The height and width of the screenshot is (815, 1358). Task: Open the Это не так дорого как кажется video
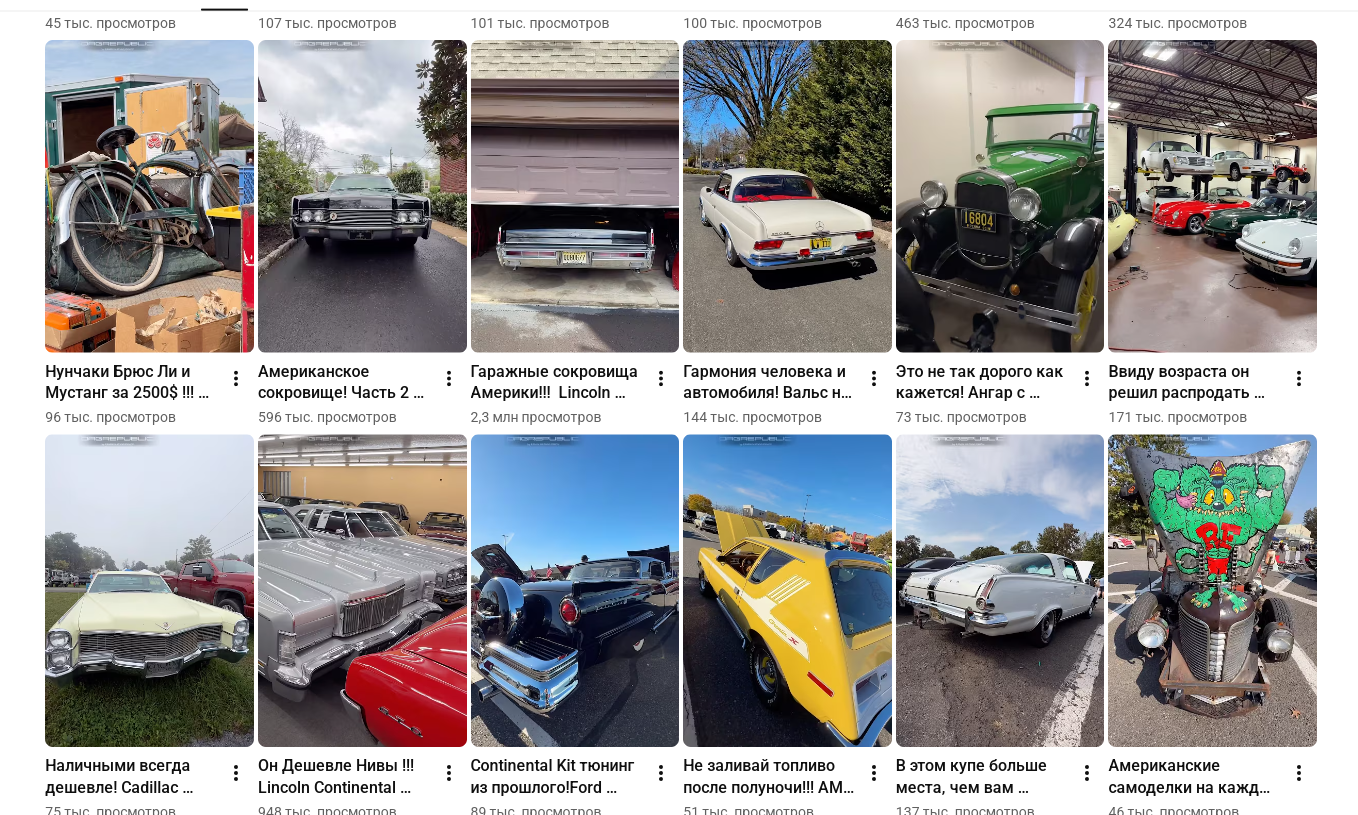tap(1000, 196)
